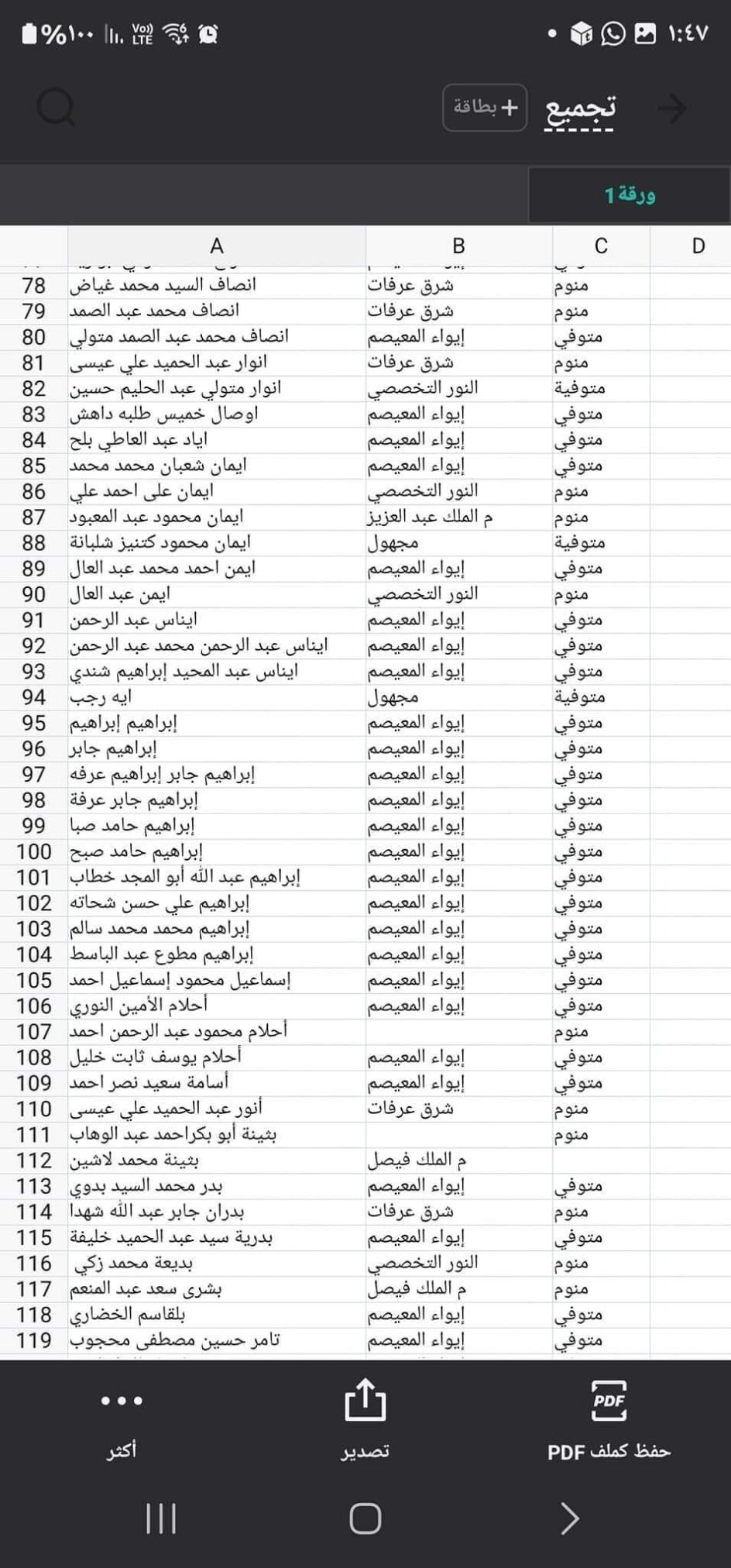Screen dimensions: 731x1568
Task: Open the more (أكثر) options menu
Action: [x=122, y=1422]
